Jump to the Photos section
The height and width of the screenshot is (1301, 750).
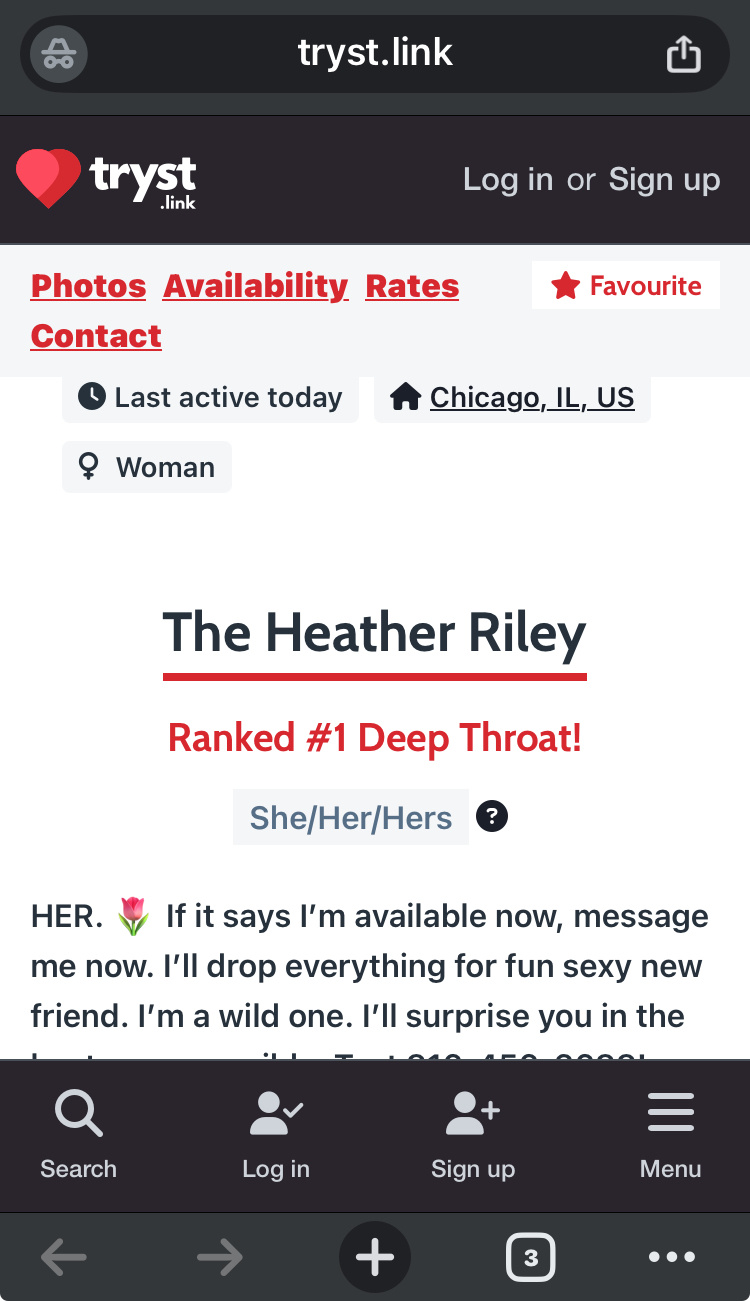tap(88, 286)
